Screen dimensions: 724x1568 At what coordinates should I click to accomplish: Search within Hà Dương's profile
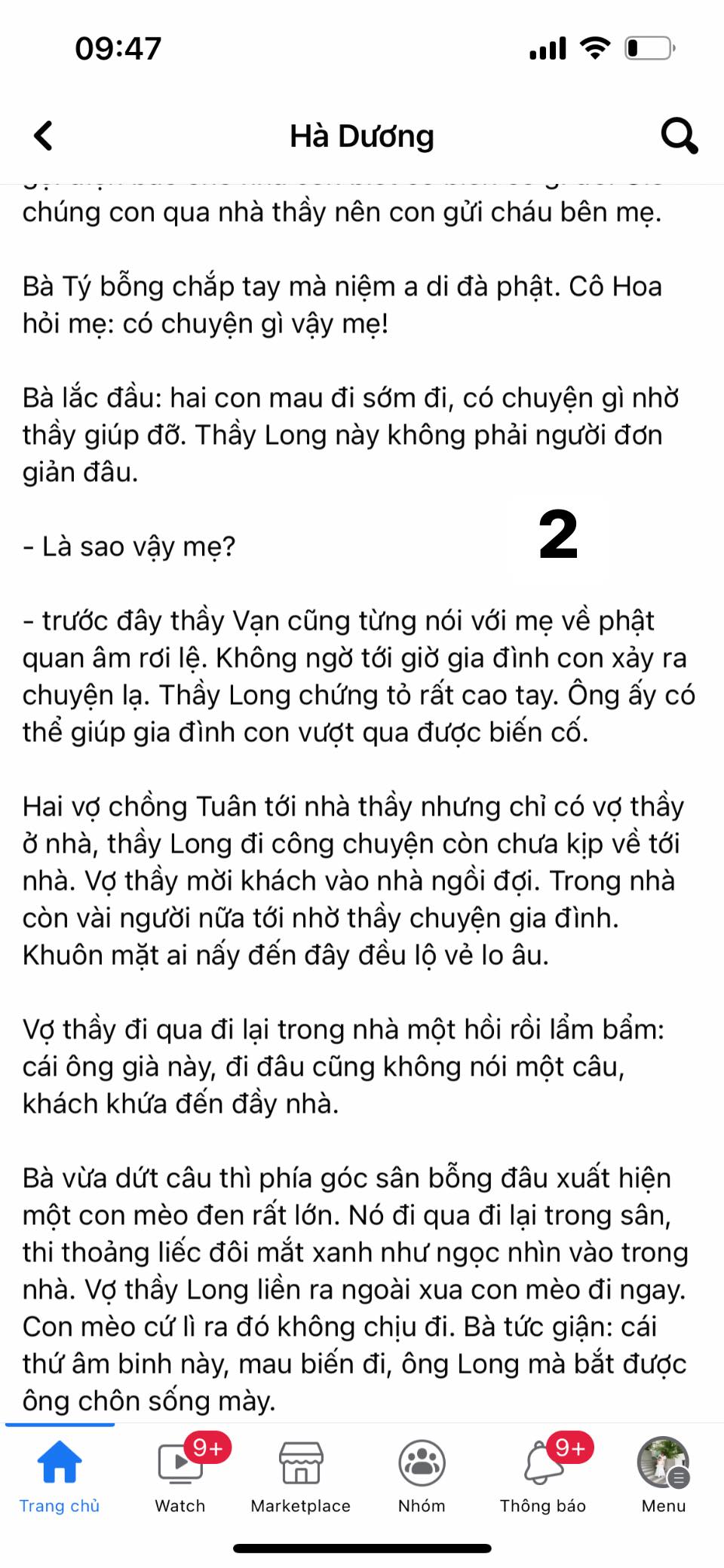[679, 136]
